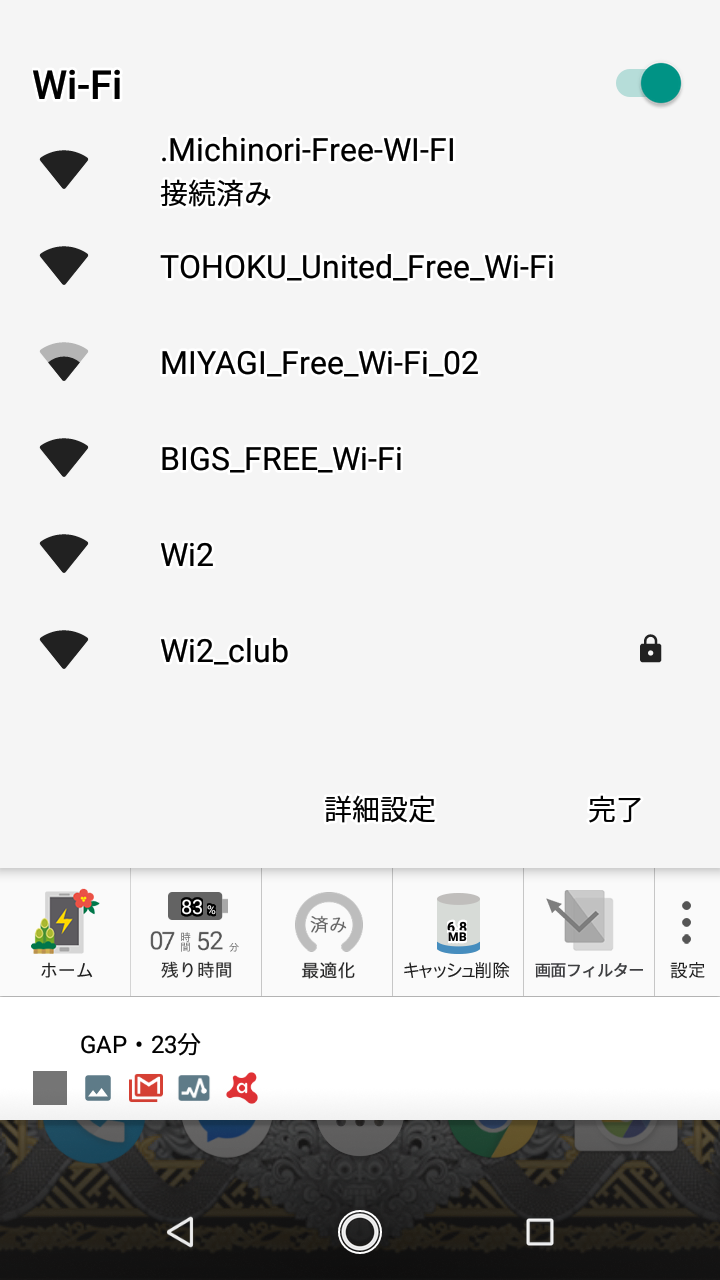Screen dimensions: 720x1280
Task: View 残り時間 remaining battery time
Action: pos(196,932)
